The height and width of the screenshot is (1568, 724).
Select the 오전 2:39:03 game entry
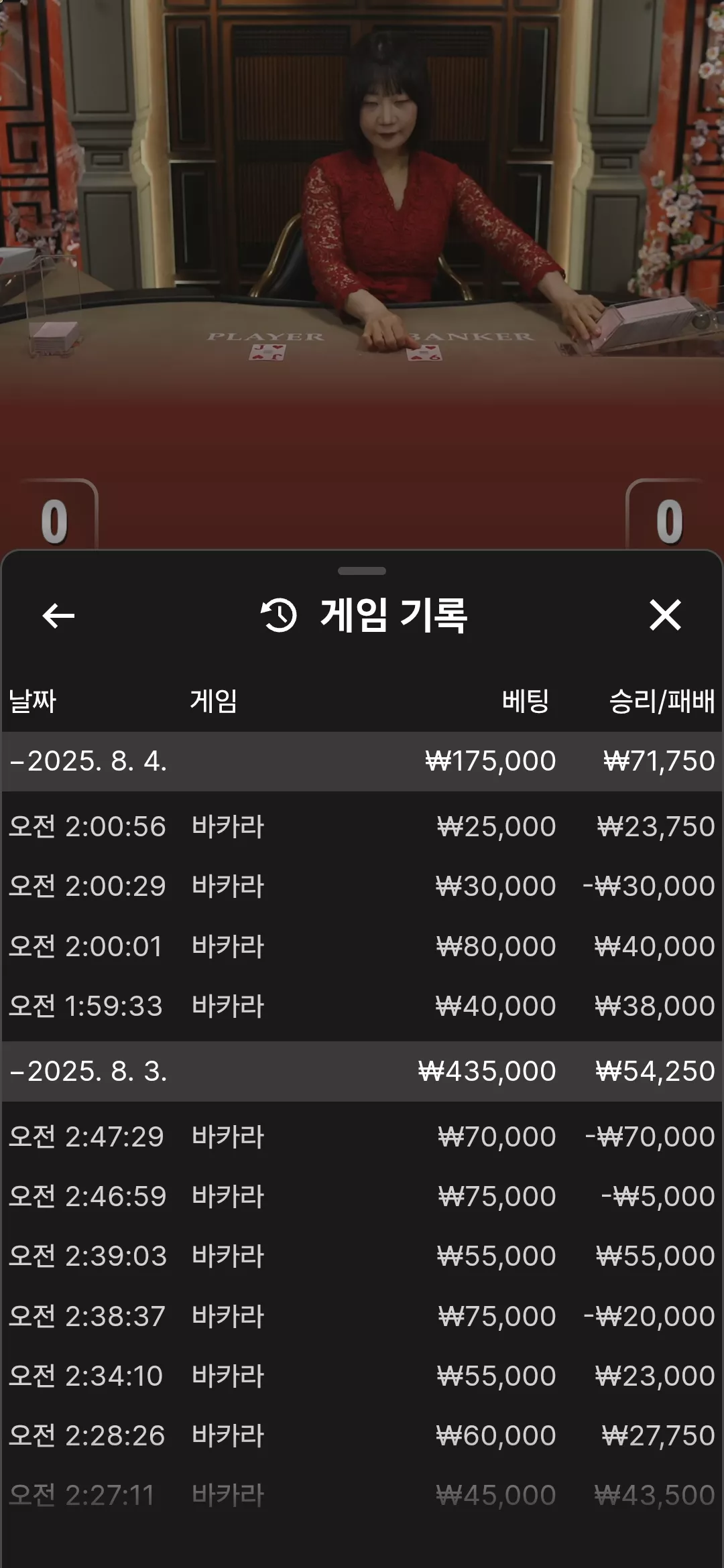pos(362,1256)
